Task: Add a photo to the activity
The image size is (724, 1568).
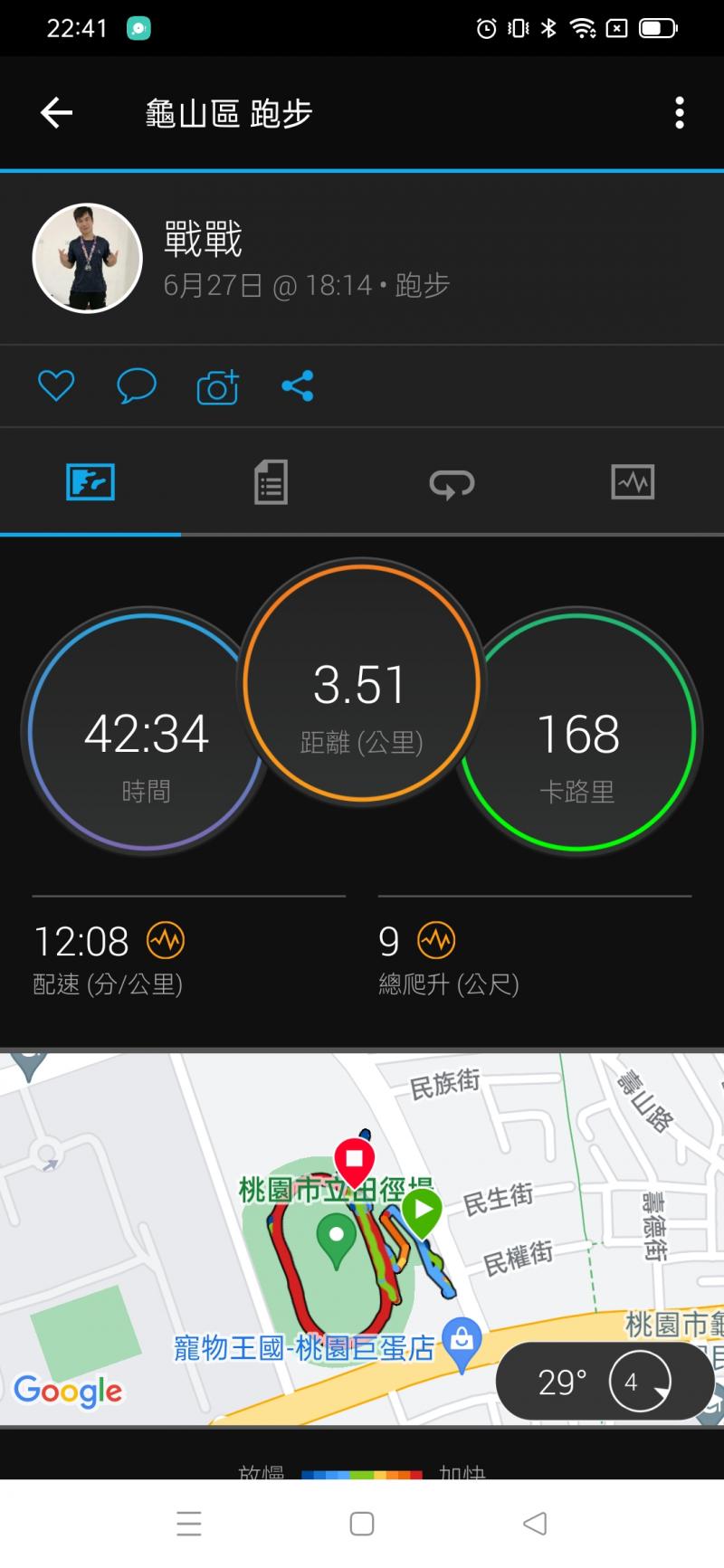Action: point(217,387)
